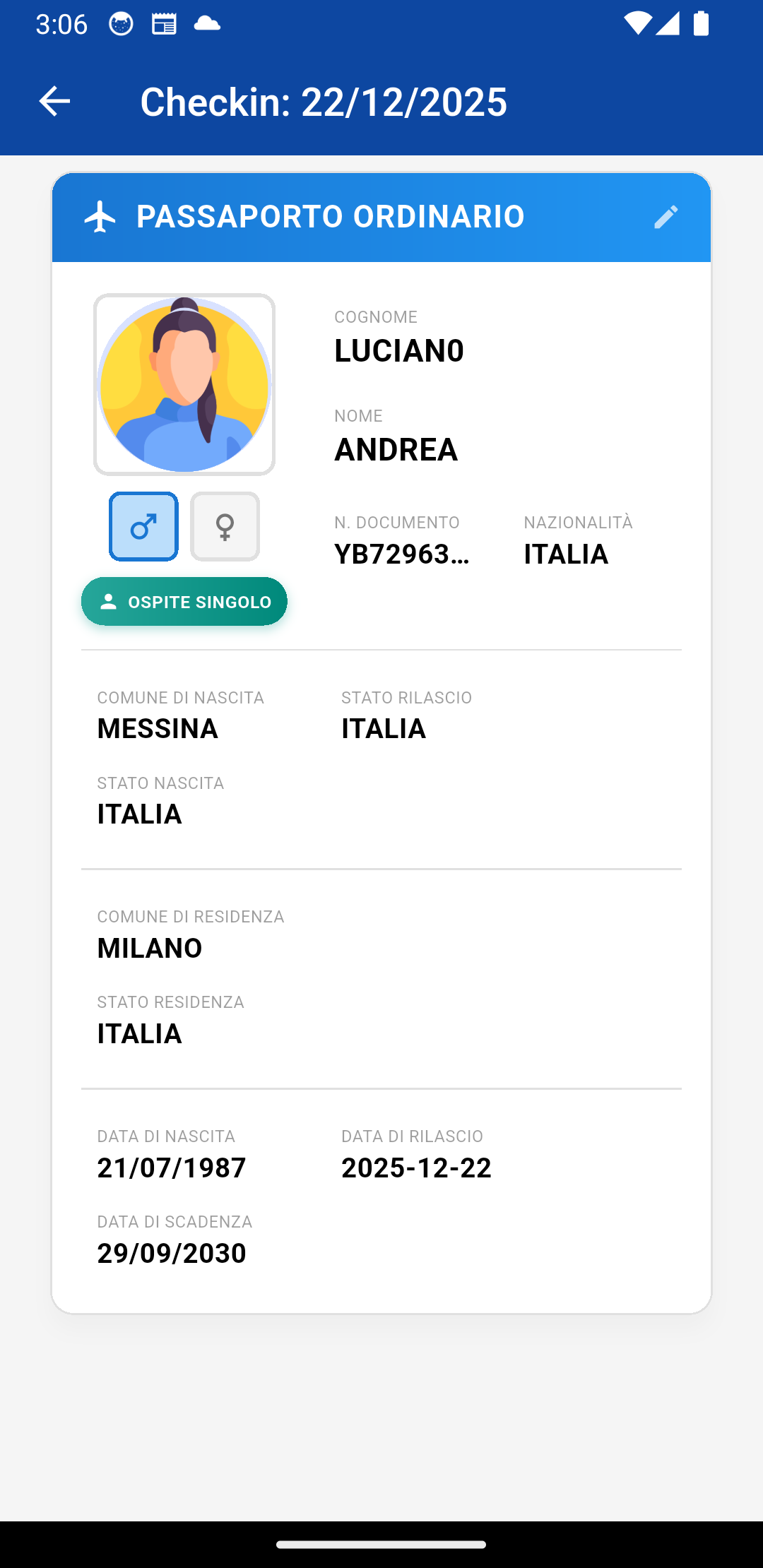Screen dimensions: 763x1568
Task: Click the DATA DI SCADENZA date 29/09/2030
Action: point(171,1253)
